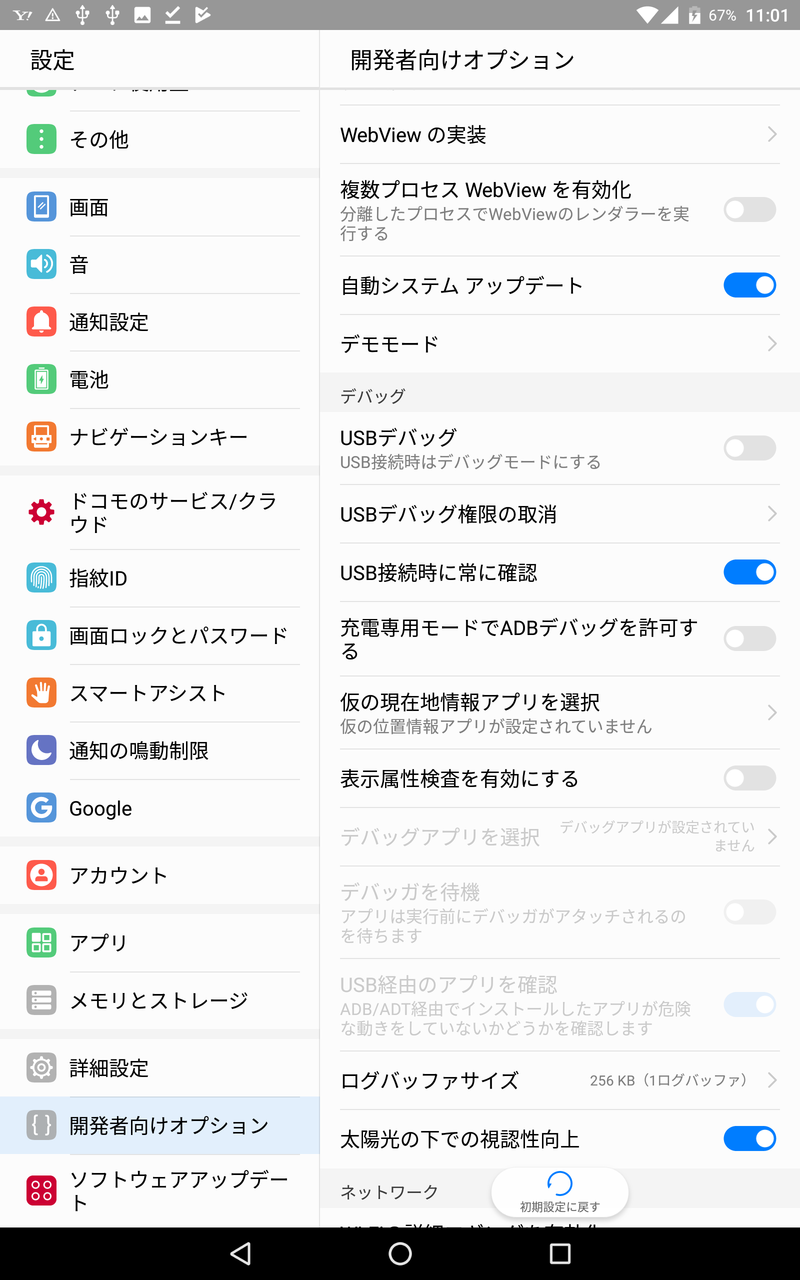Turn off 自動システム アップデート switch
Image resolution: width=800 pixels, height=1280 pixels.
[x=749, y=285]
